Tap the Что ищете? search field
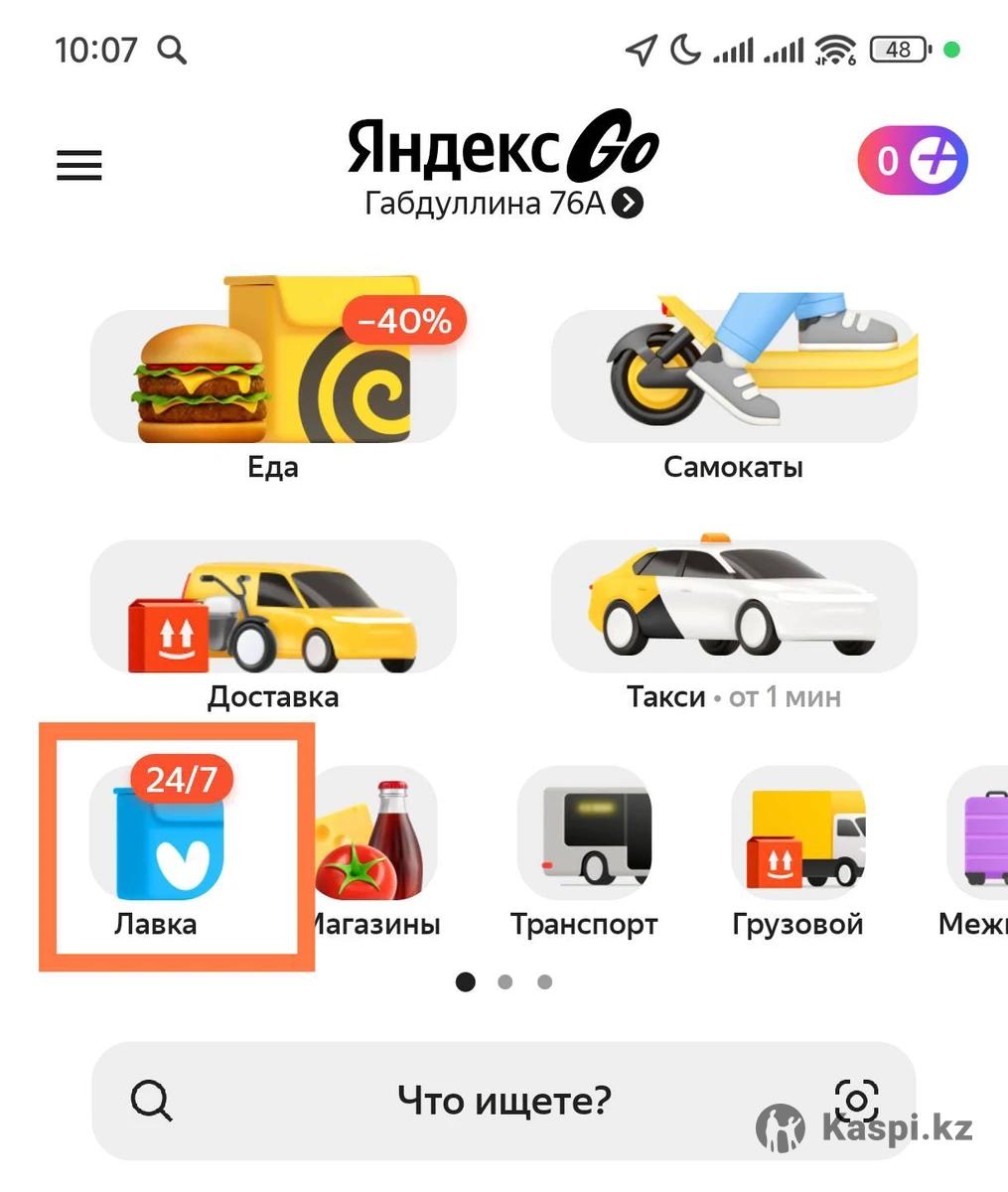 (x=503, y=1101)
